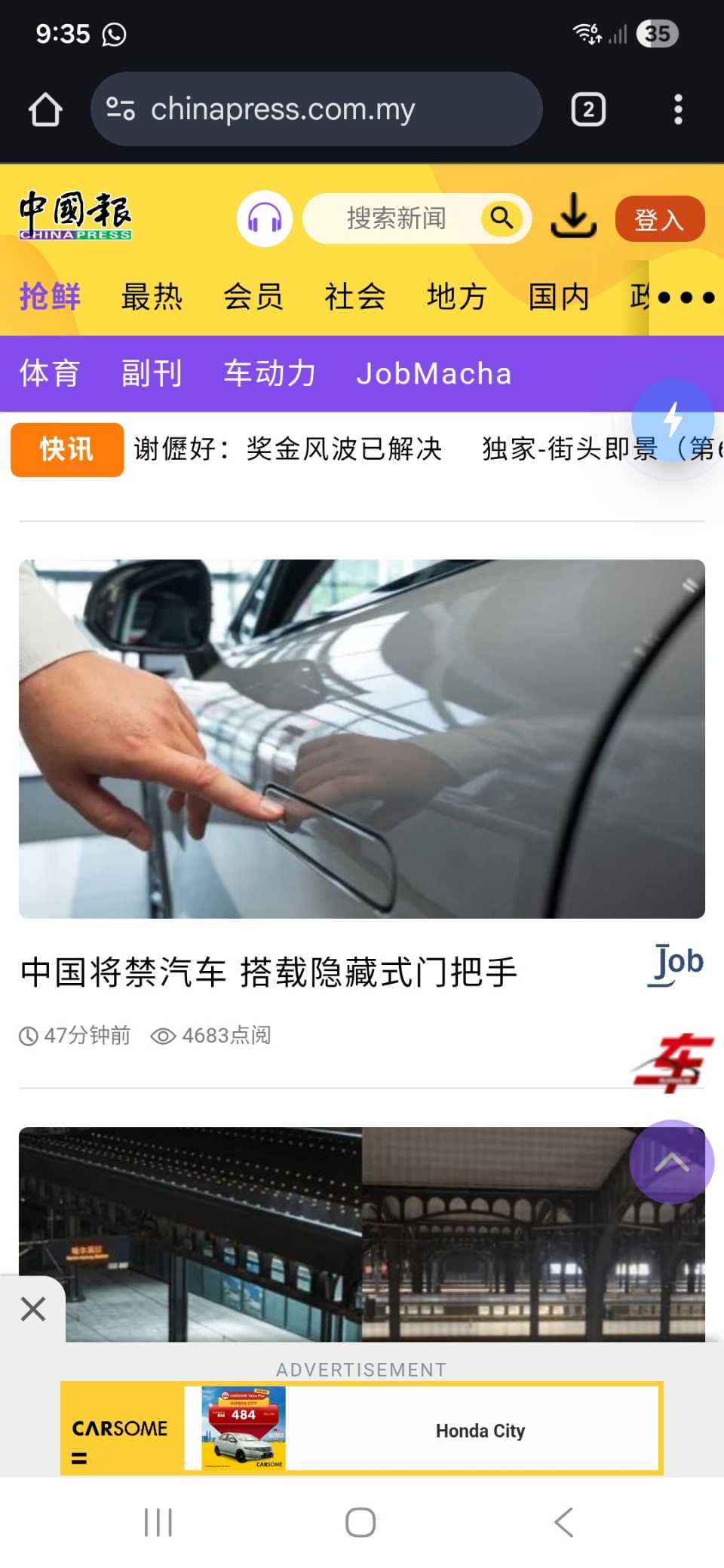Open the 地方 category tab
The height and width of the screenshot is (1568, 724).
[457, 297]
